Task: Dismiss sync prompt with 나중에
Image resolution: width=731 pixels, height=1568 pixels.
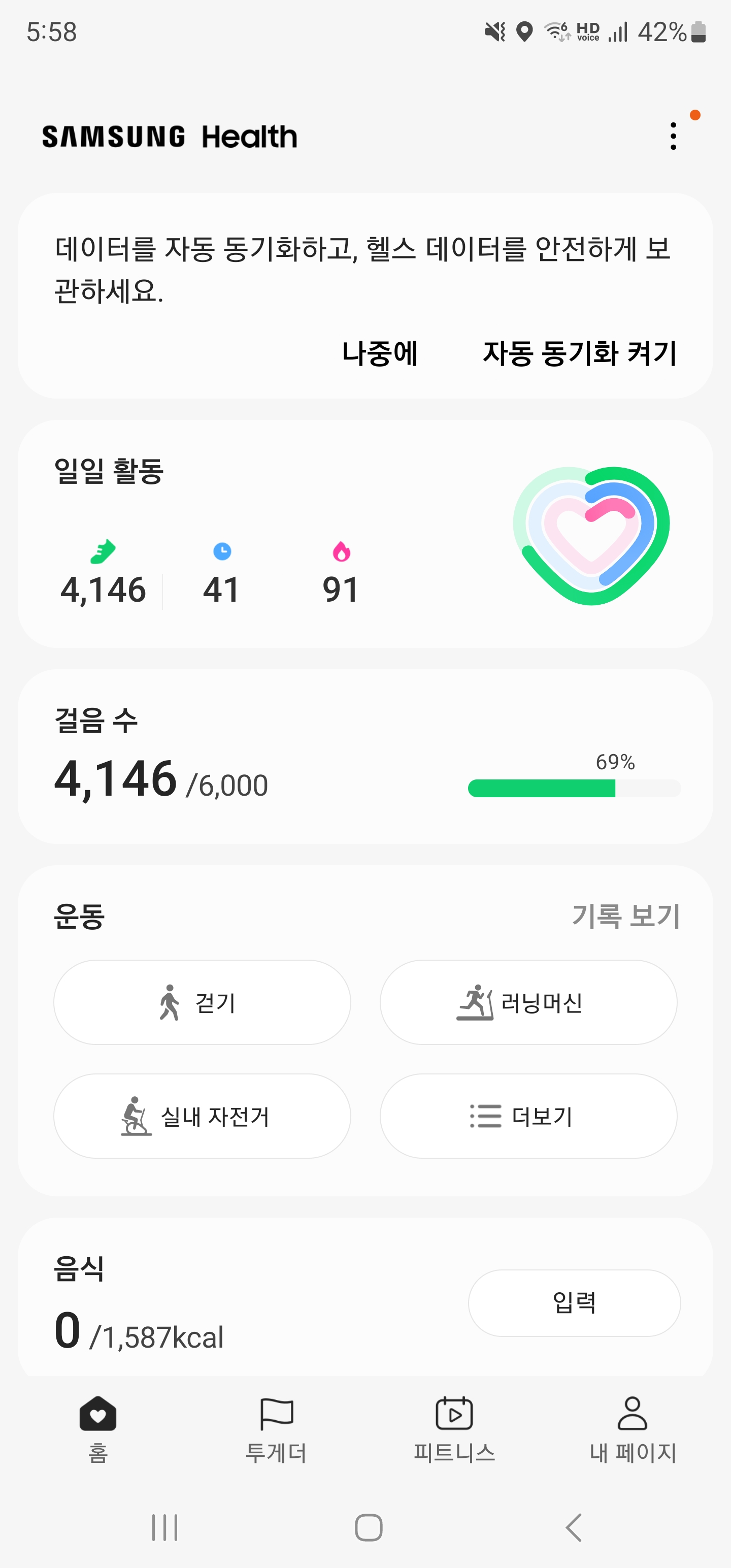Action: [x=380, y=353]
